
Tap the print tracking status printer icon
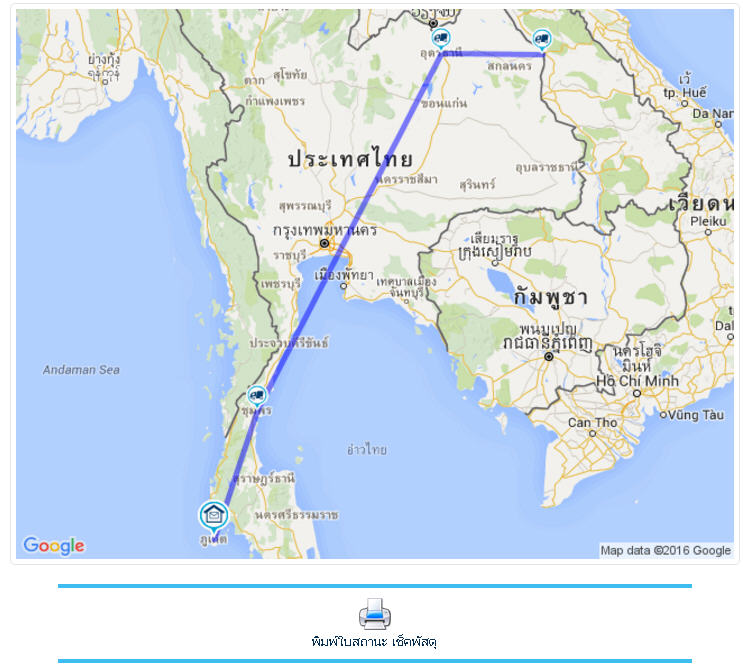coord(375,612)
